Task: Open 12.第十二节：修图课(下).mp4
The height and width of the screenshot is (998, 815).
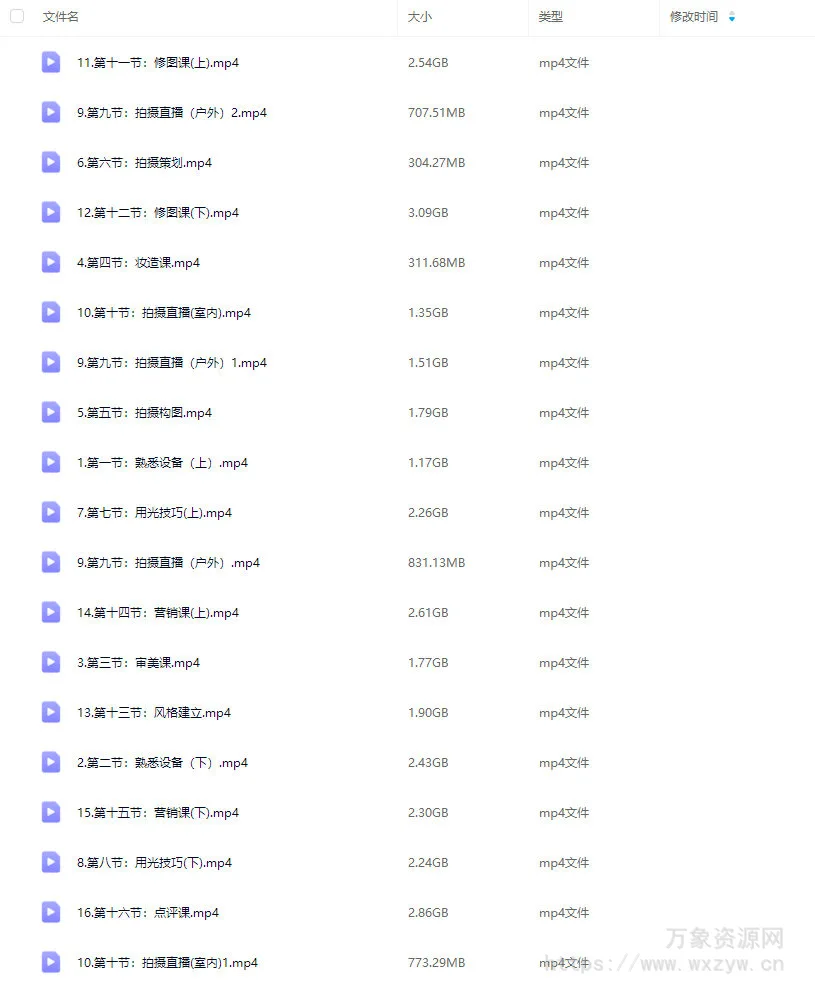Action: click(158, 213)
